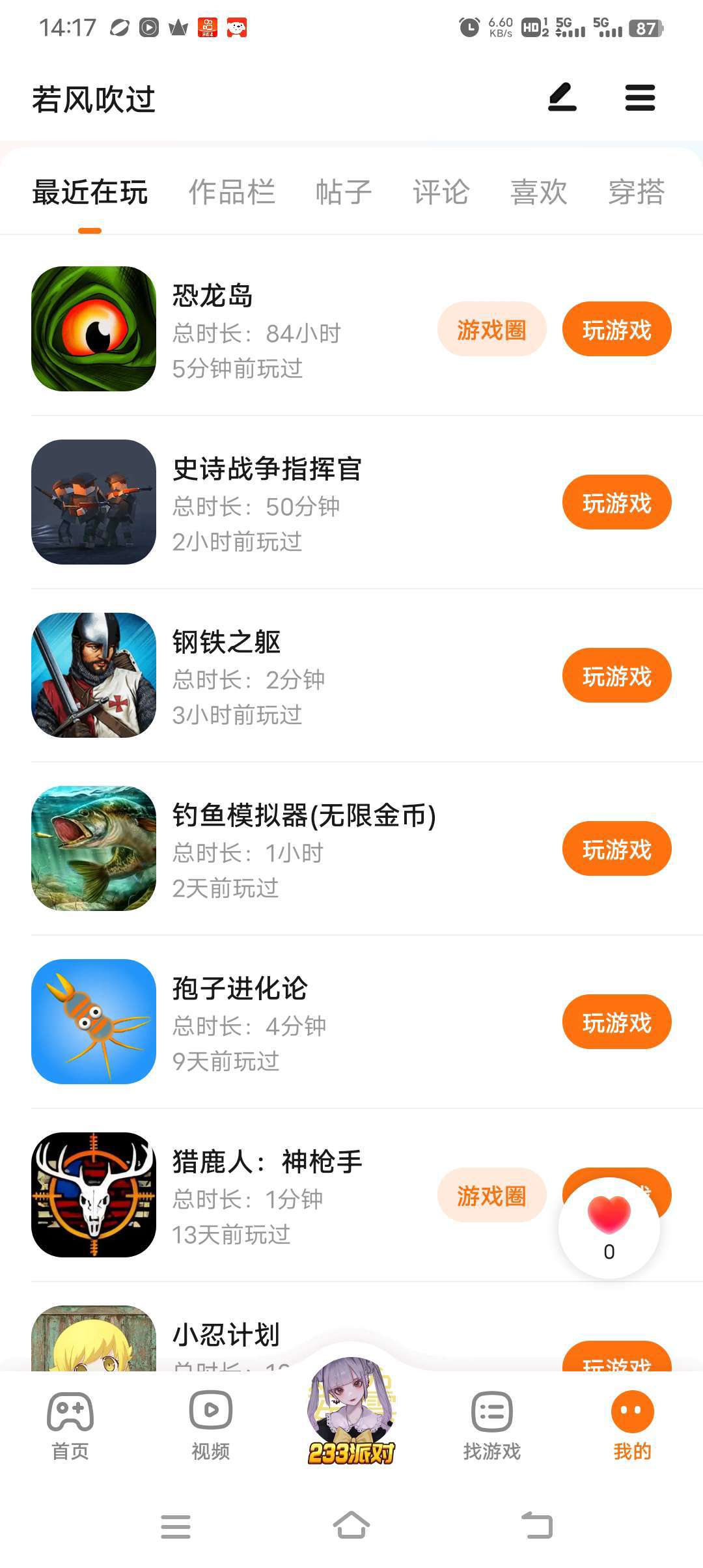This screenshot has height=1568, width=703.
Task: Tap 玩游戏 beside 孢子进化论
Action: click(x=616, y=1022)
